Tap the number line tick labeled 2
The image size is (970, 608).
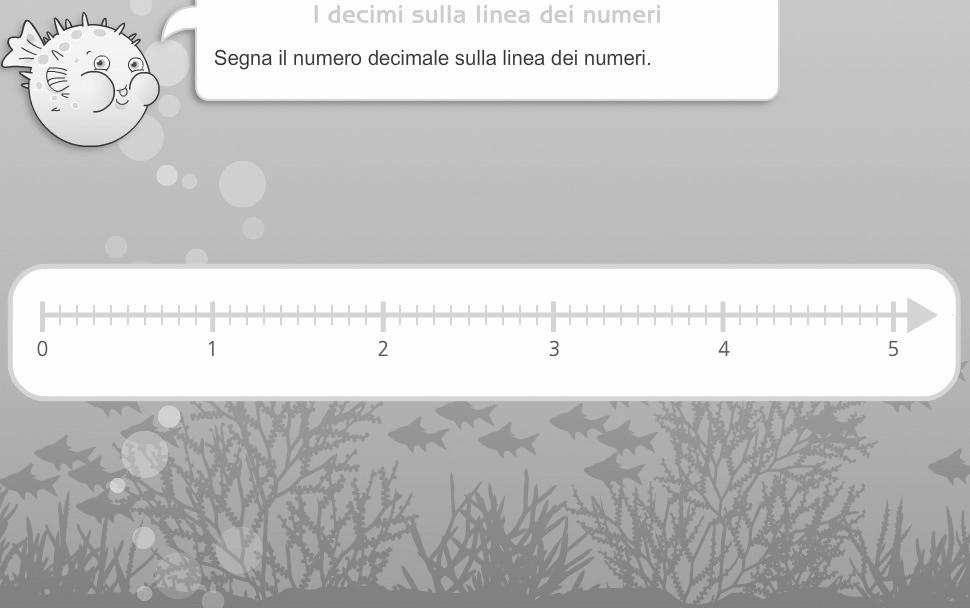click(x=383, y=316)
